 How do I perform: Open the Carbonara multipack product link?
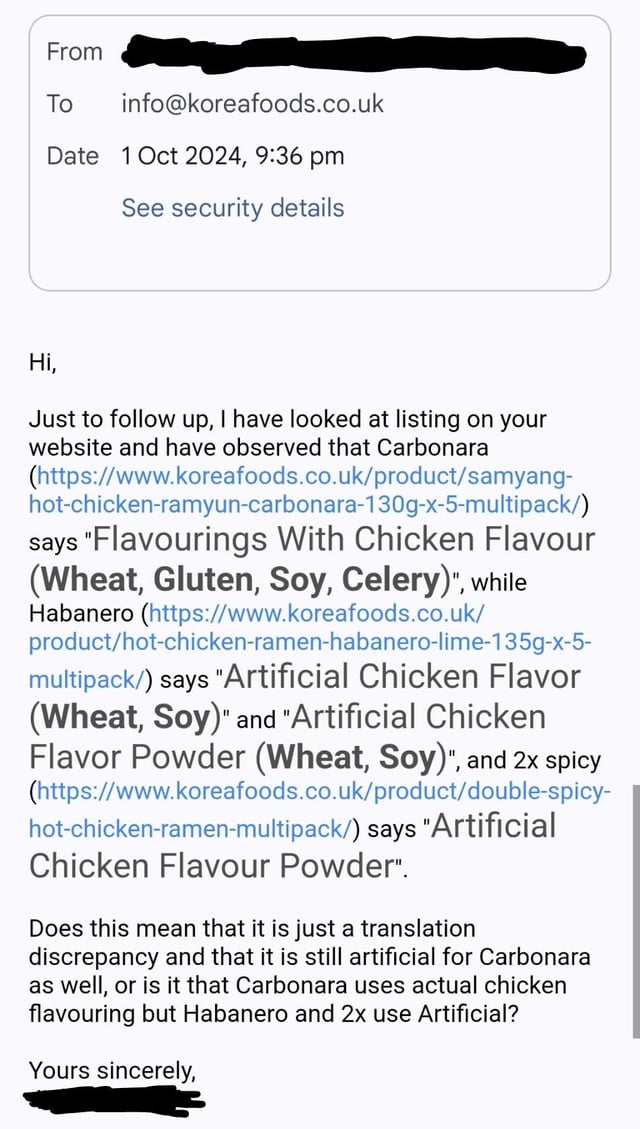[x=307, y=490]
